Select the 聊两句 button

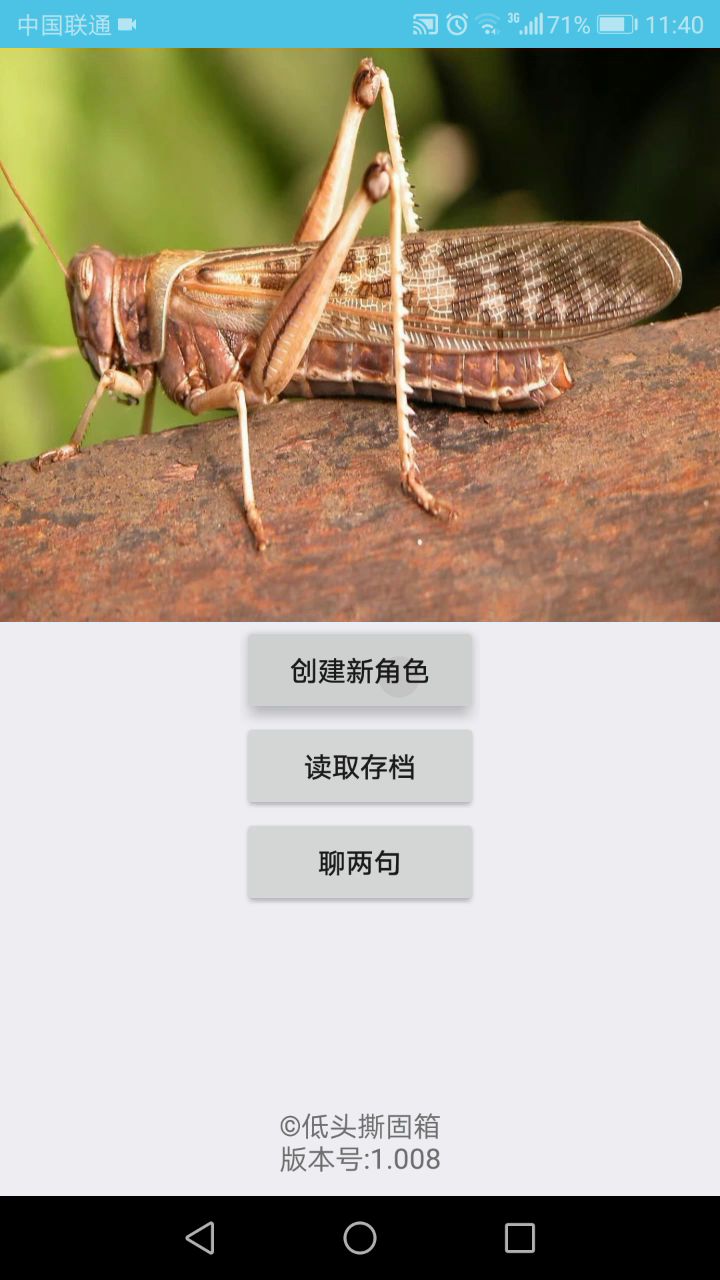coord(359,863)
